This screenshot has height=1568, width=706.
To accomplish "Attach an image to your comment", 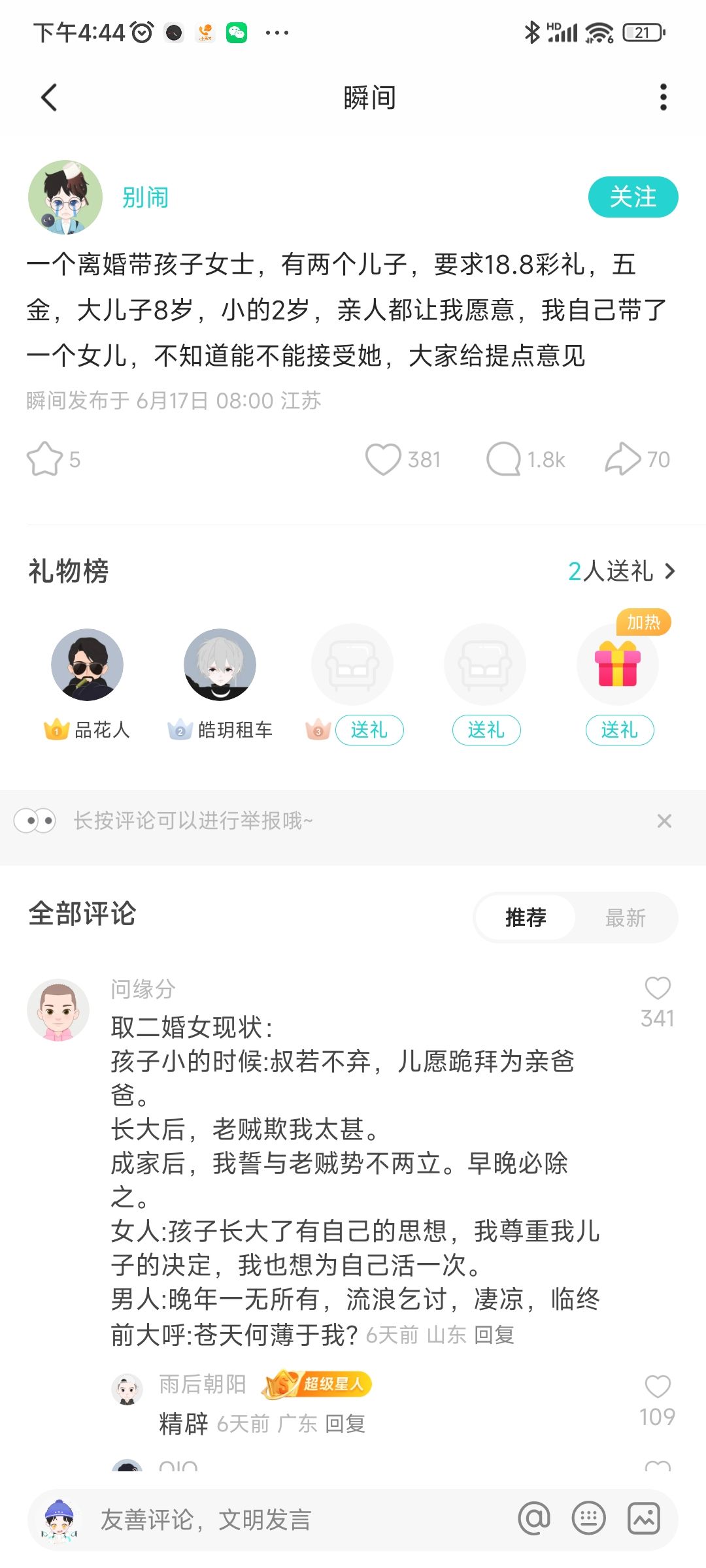I will click(644, 1519).
